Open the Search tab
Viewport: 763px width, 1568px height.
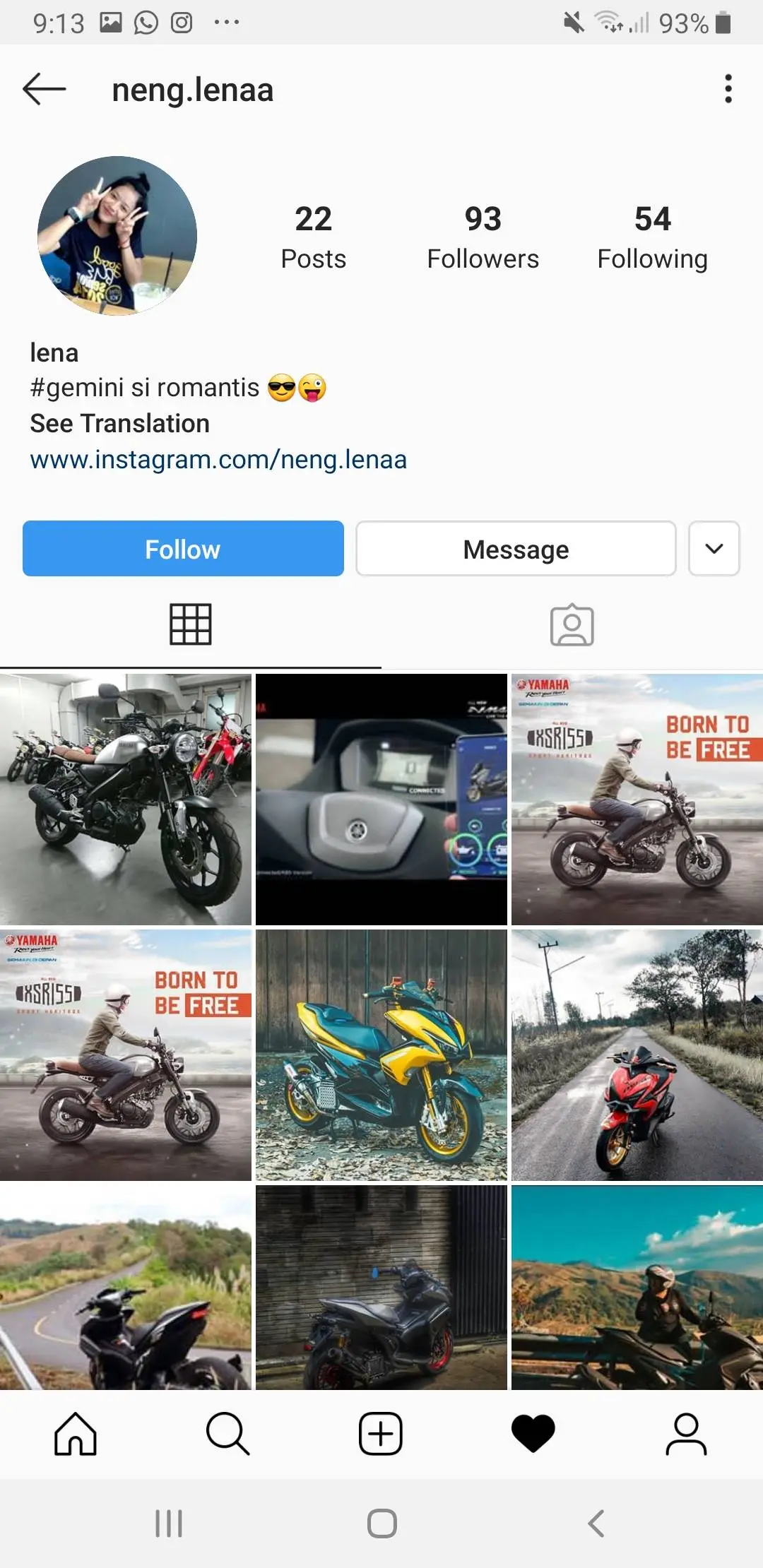pos(228,1435)
